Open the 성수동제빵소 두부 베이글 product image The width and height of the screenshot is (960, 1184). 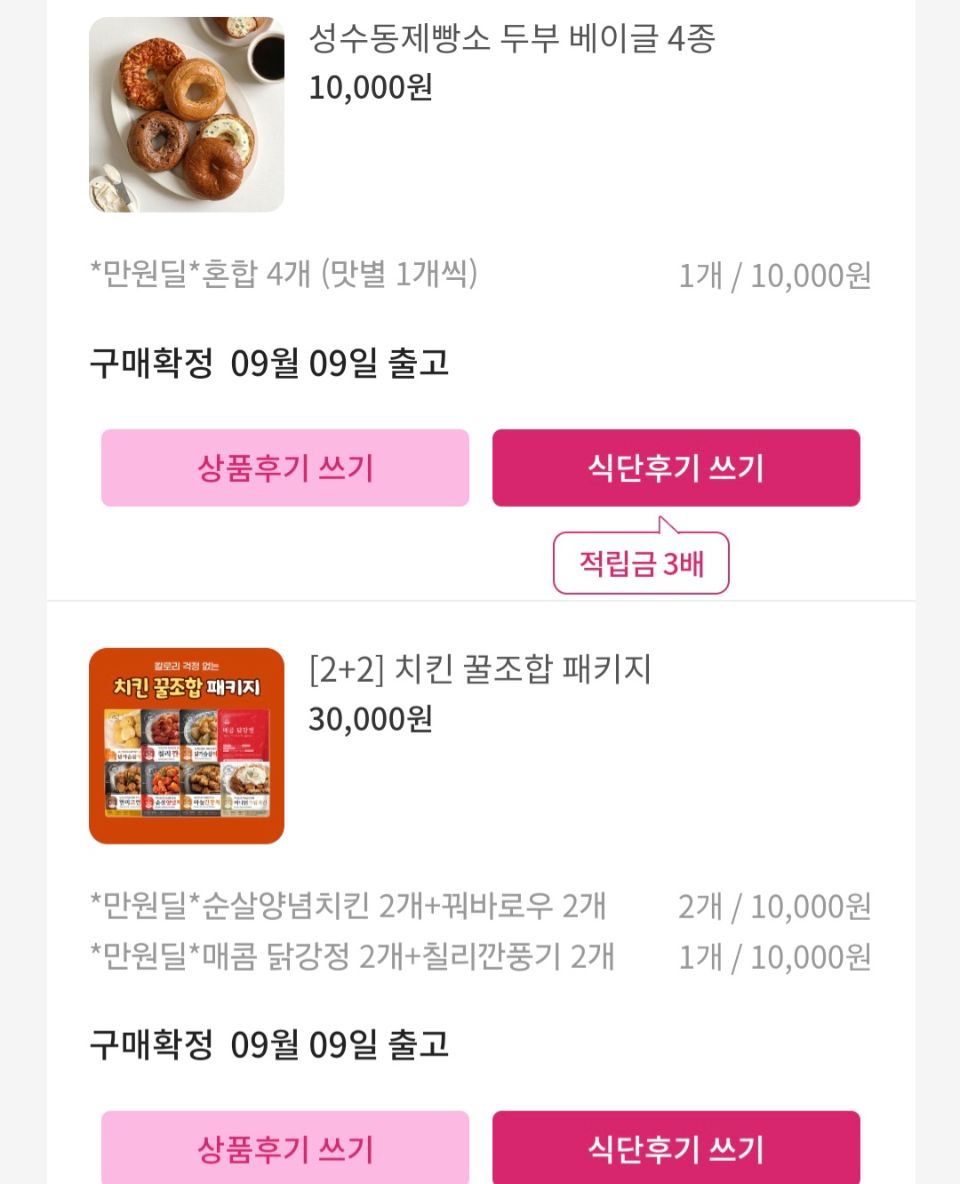pos(186,114)
